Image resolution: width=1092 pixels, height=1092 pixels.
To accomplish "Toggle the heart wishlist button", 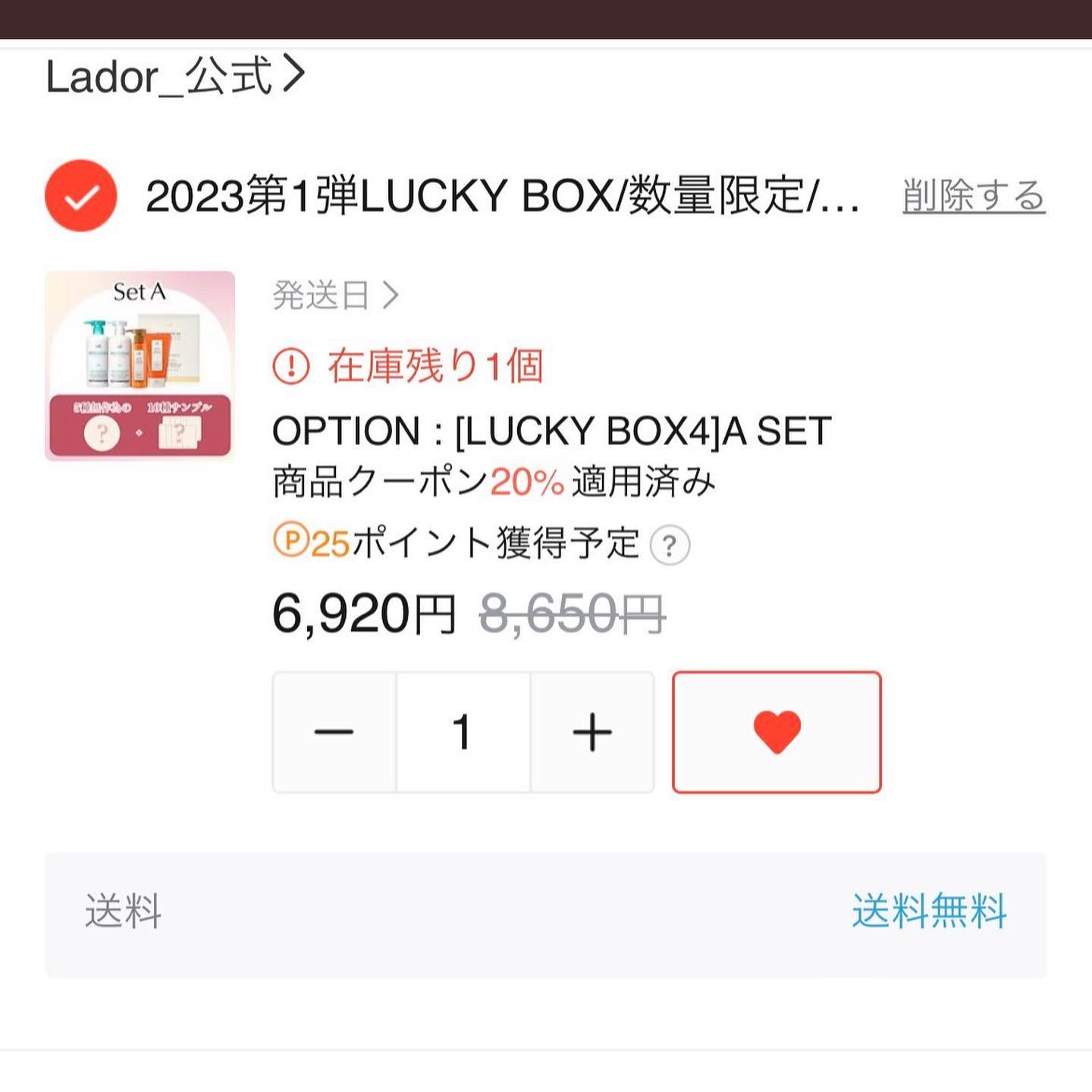I will pos(777,733).
